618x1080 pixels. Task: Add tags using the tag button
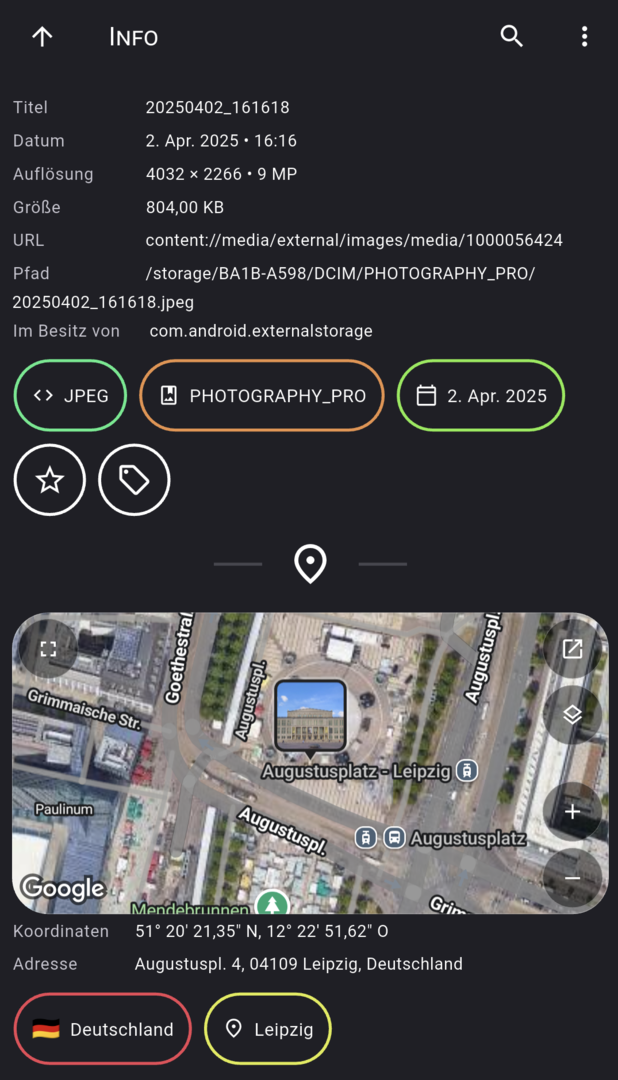(x=134, y=480)
